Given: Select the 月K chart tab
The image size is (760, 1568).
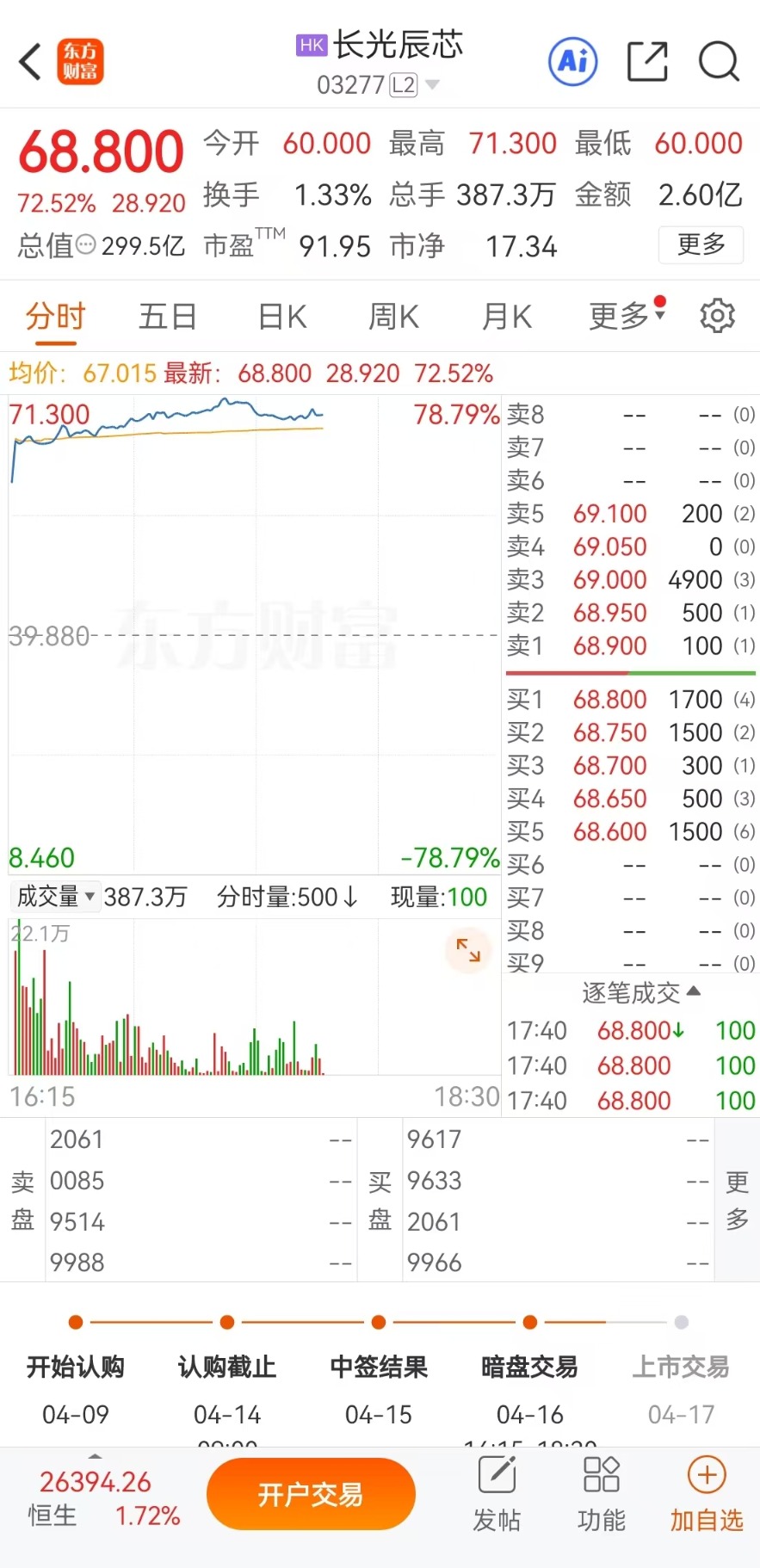Looking at the screenshot, I should [507, 317].
